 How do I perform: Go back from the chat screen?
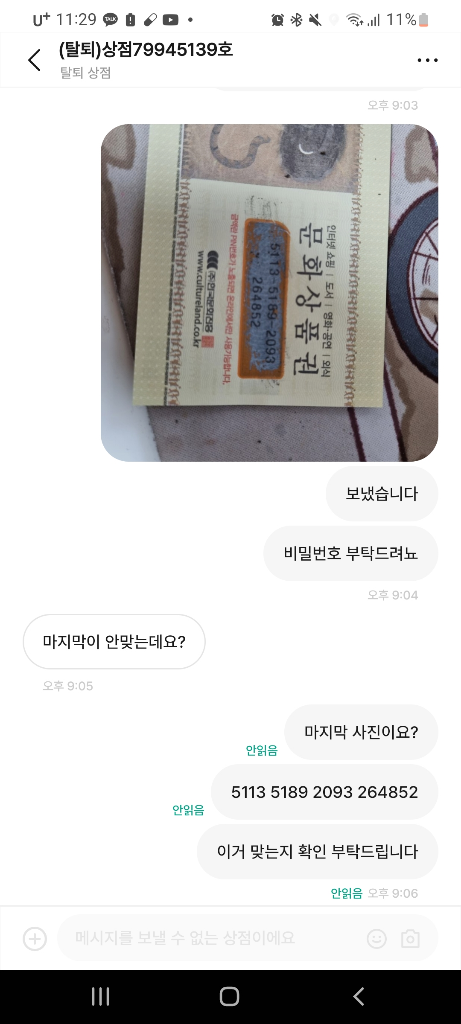(34, 60)
